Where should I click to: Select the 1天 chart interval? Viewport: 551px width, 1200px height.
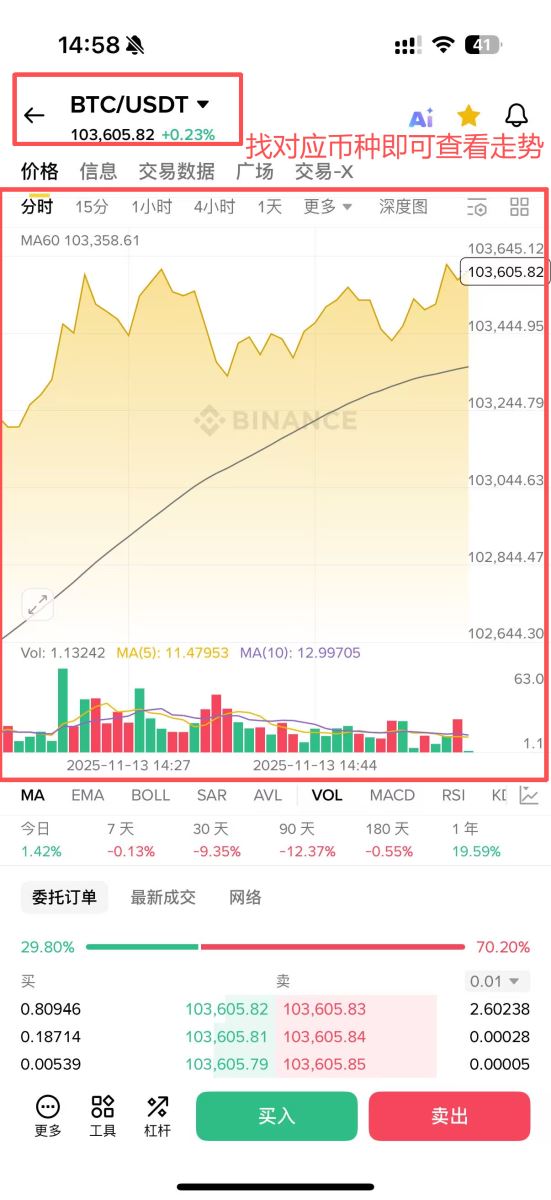[x=270, y=207]
